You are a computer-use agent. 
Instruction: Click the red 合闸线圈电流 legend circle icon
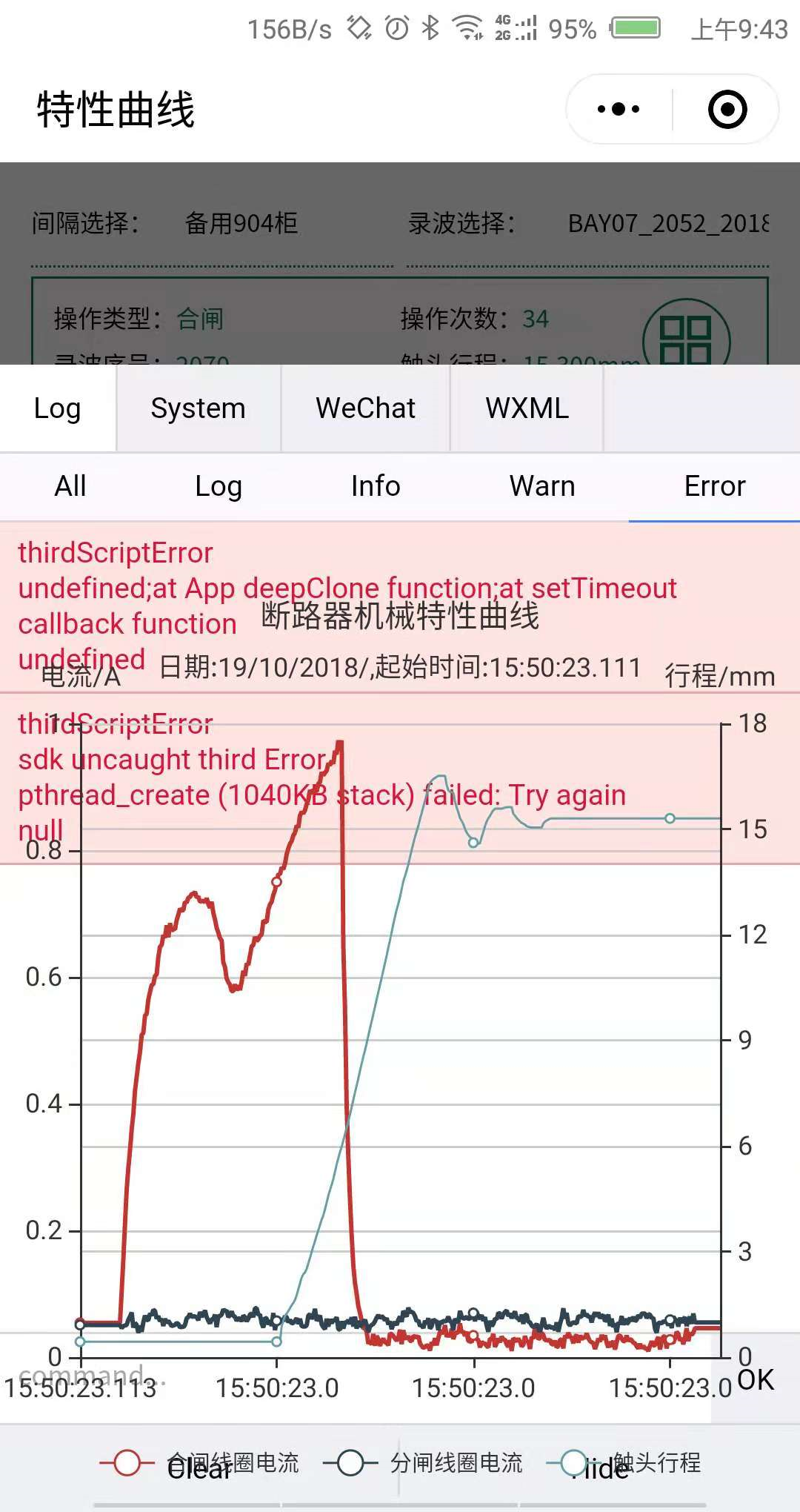point(124,1462)
